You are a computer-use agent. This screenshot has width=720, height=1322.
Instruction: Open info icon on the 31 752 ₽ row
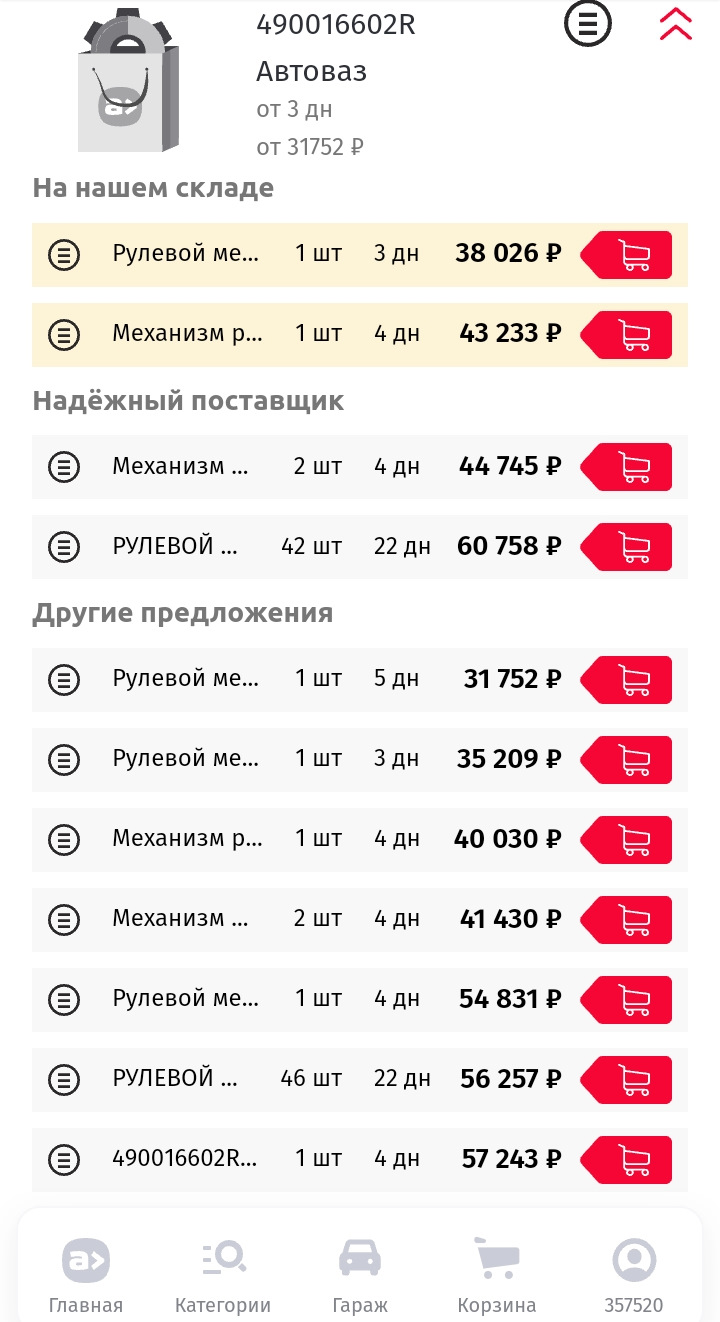coord(64,680)
